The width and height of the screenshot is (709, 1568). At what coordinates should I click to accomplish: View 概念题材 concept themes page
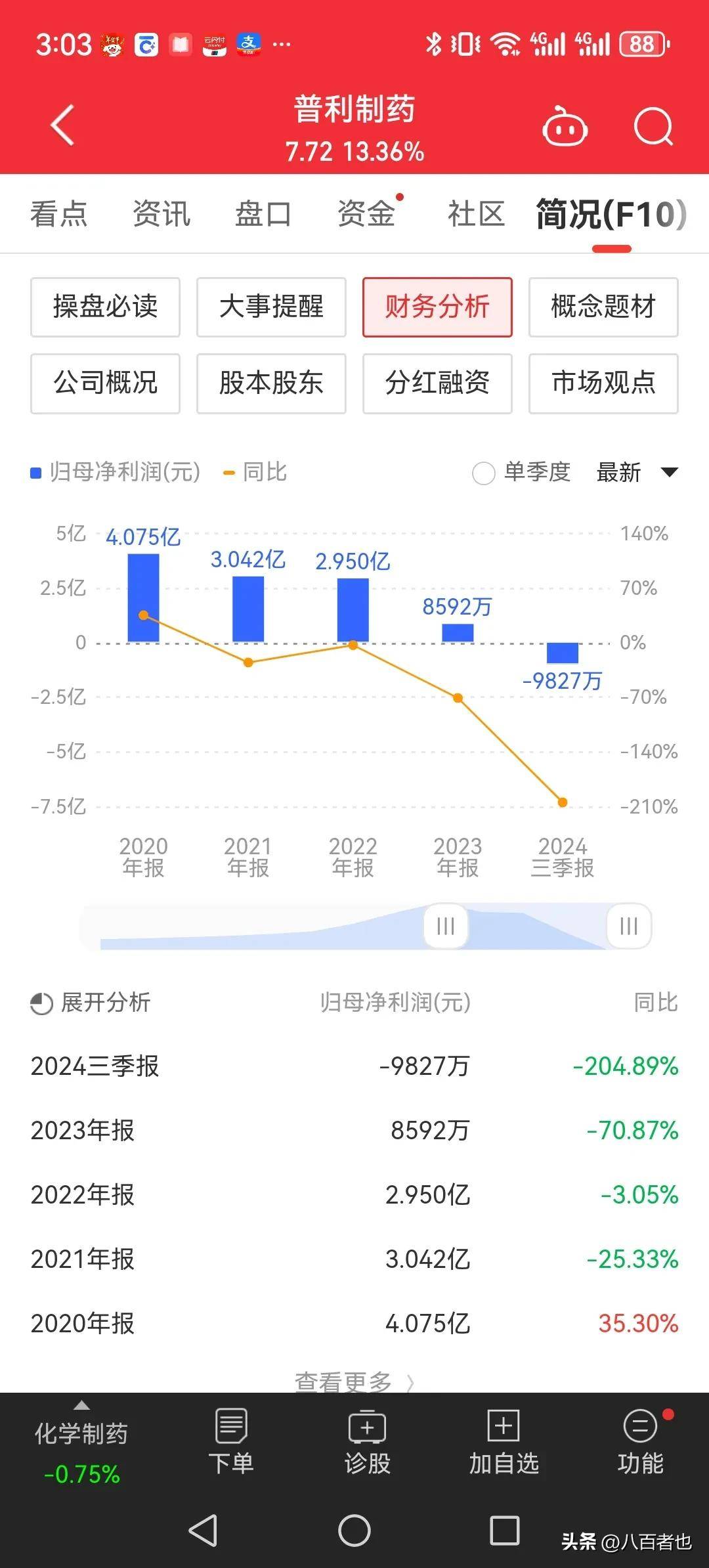tap(603, 307)
